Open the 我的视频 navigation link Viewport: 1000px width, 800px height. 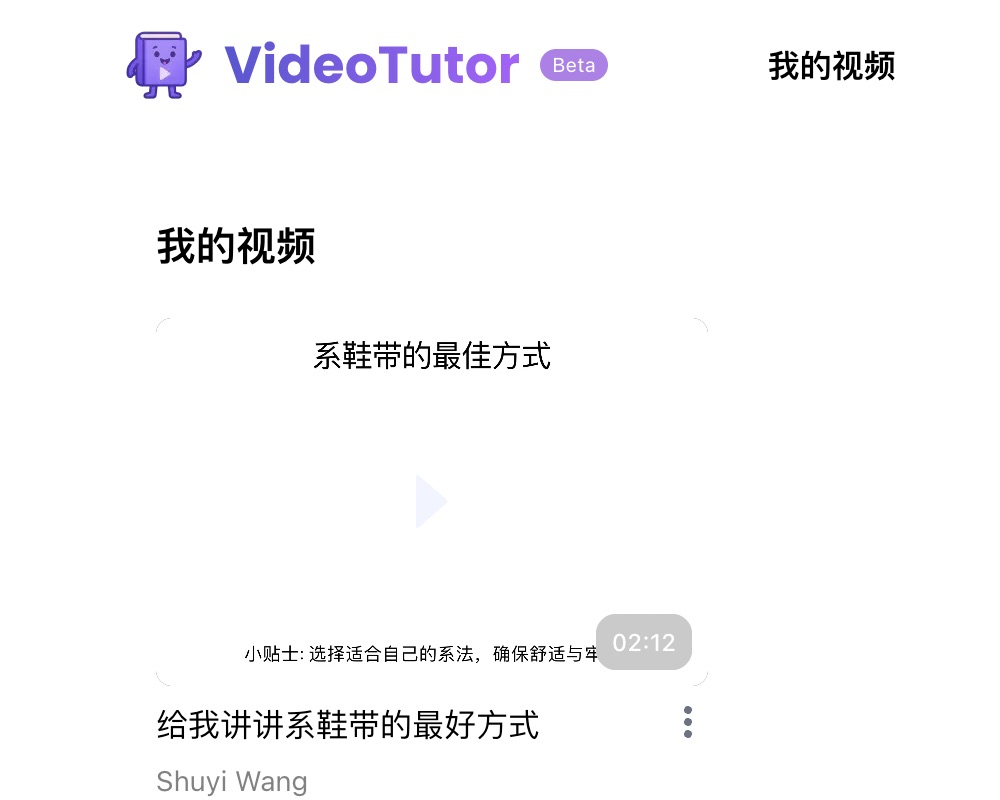[831, 66]
